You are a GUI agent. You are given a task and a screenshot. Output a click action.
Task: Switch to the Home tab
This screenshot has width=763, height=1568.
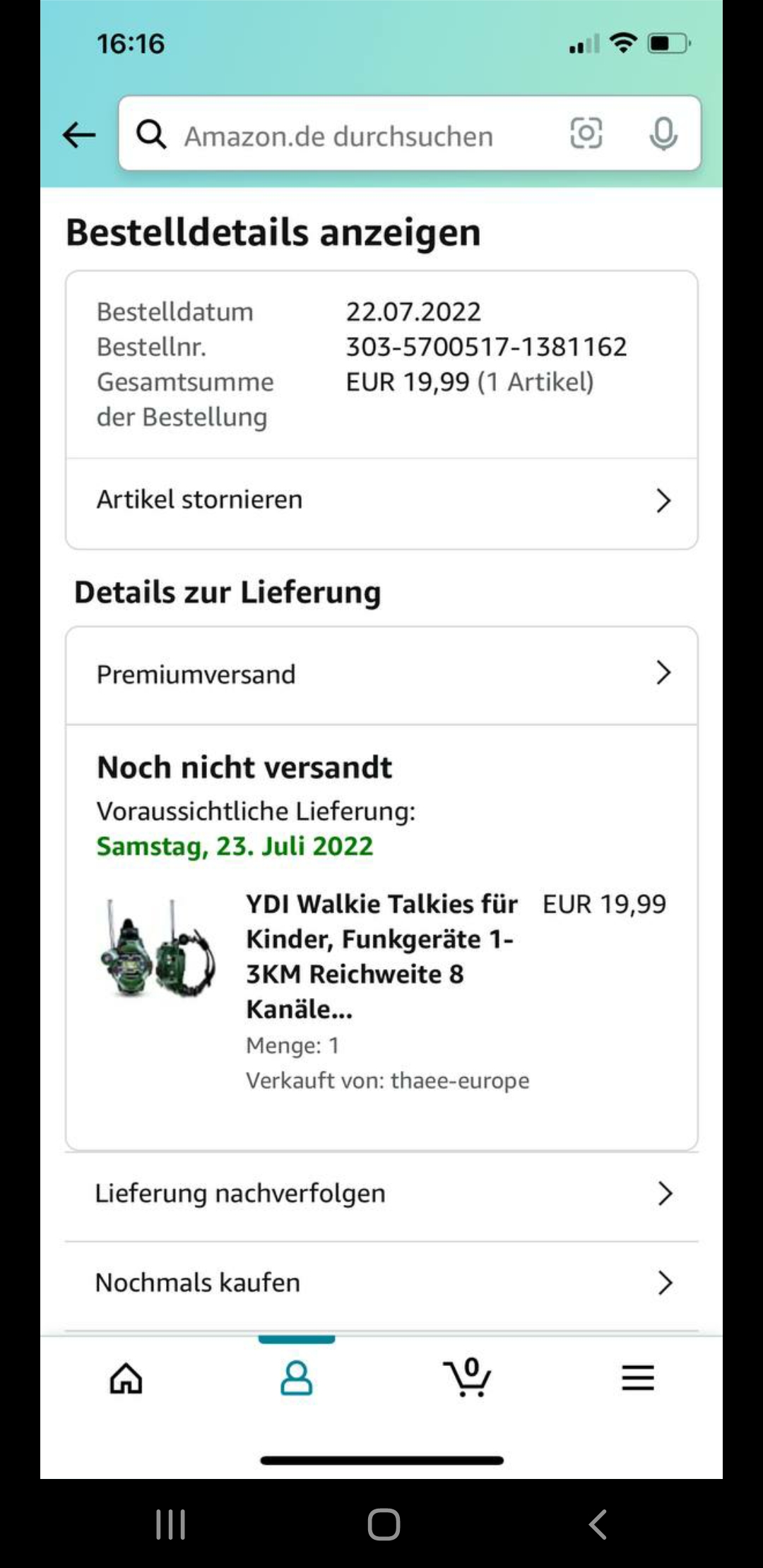pyautogui.click(x=126, y=1378)
